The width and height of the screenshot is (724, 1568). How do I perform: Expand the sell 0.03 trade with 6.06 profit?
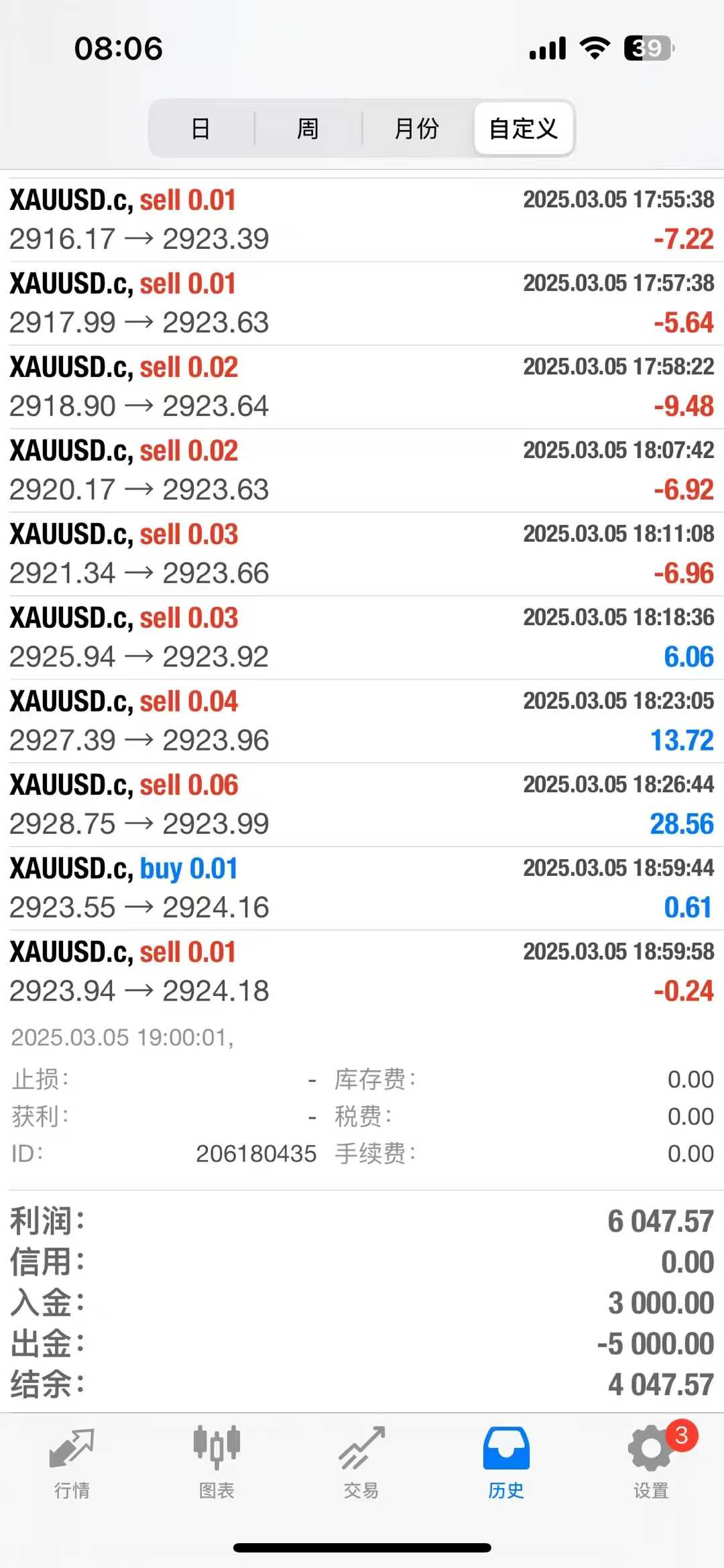click(x=362, y=638)
